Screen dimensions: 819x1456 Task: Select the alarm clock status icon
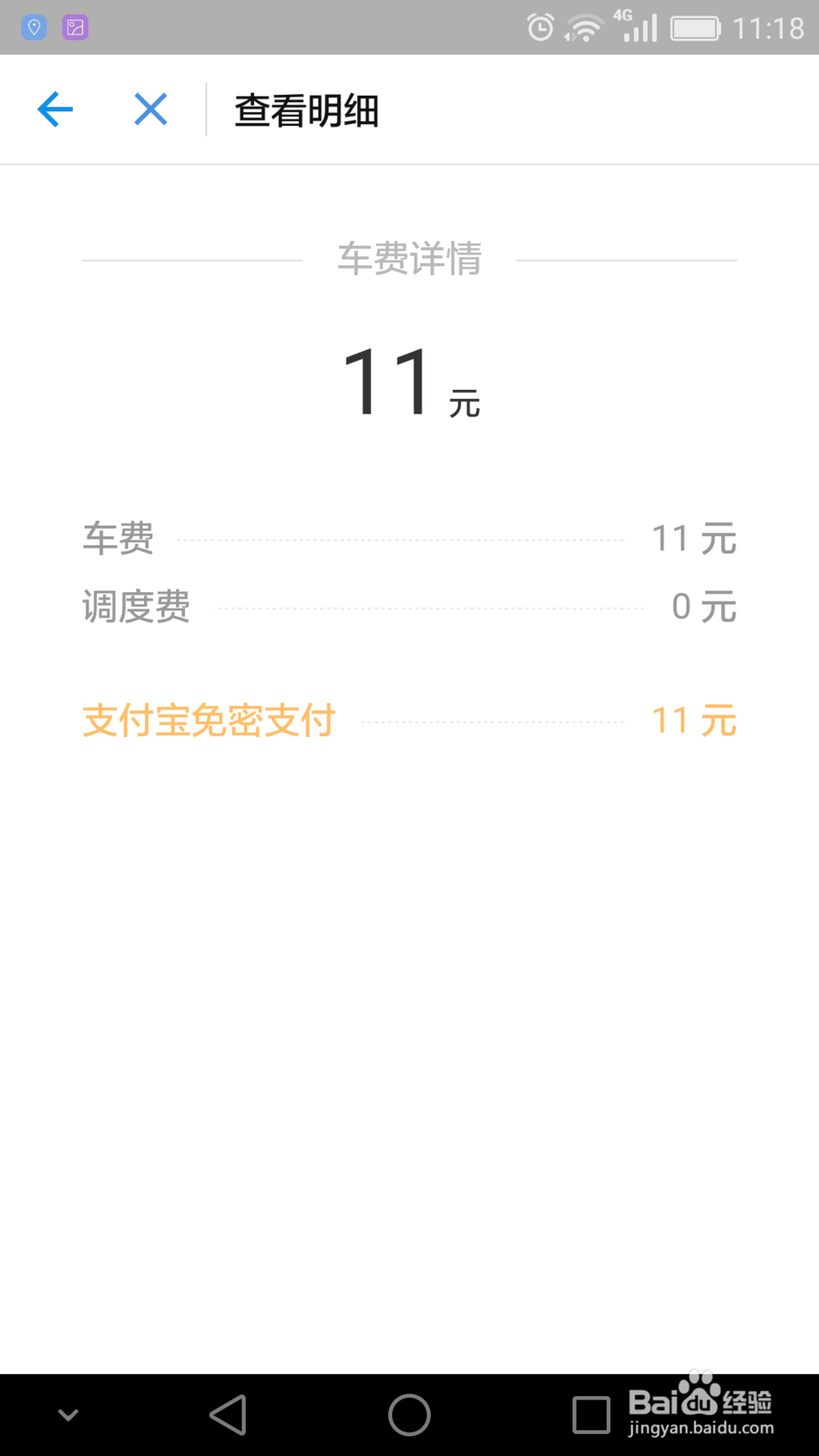point(539,27)
